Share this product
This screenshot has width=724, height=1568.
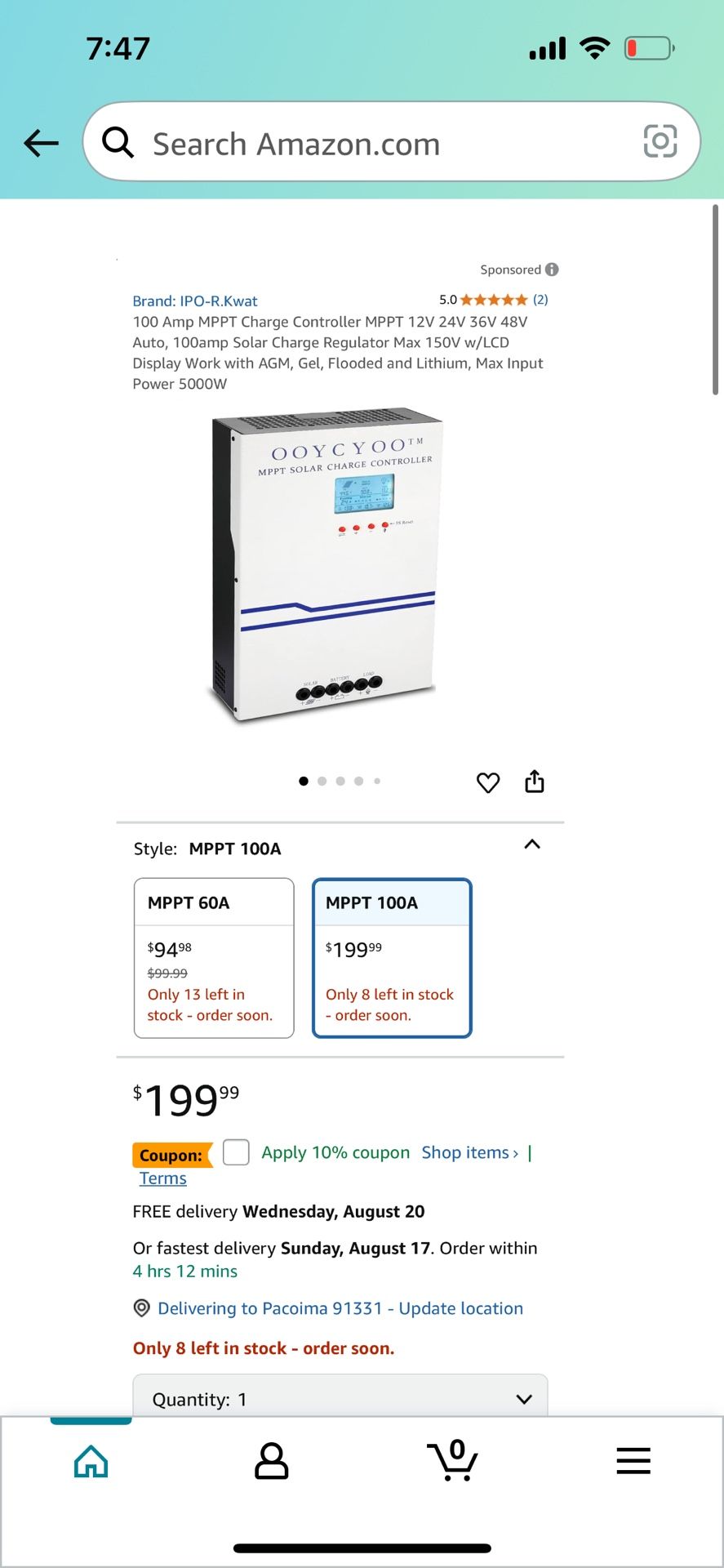pos(535,782)
